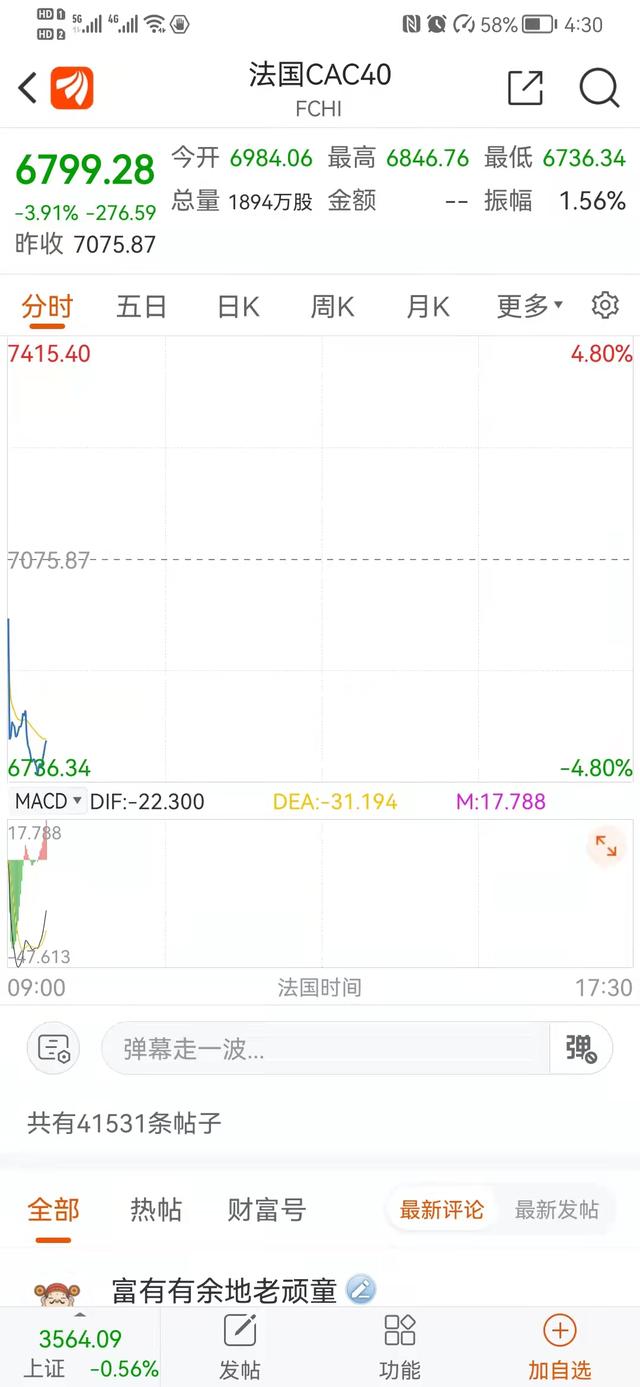Open the 功能 menu in bottom bar

point(400,1347)
